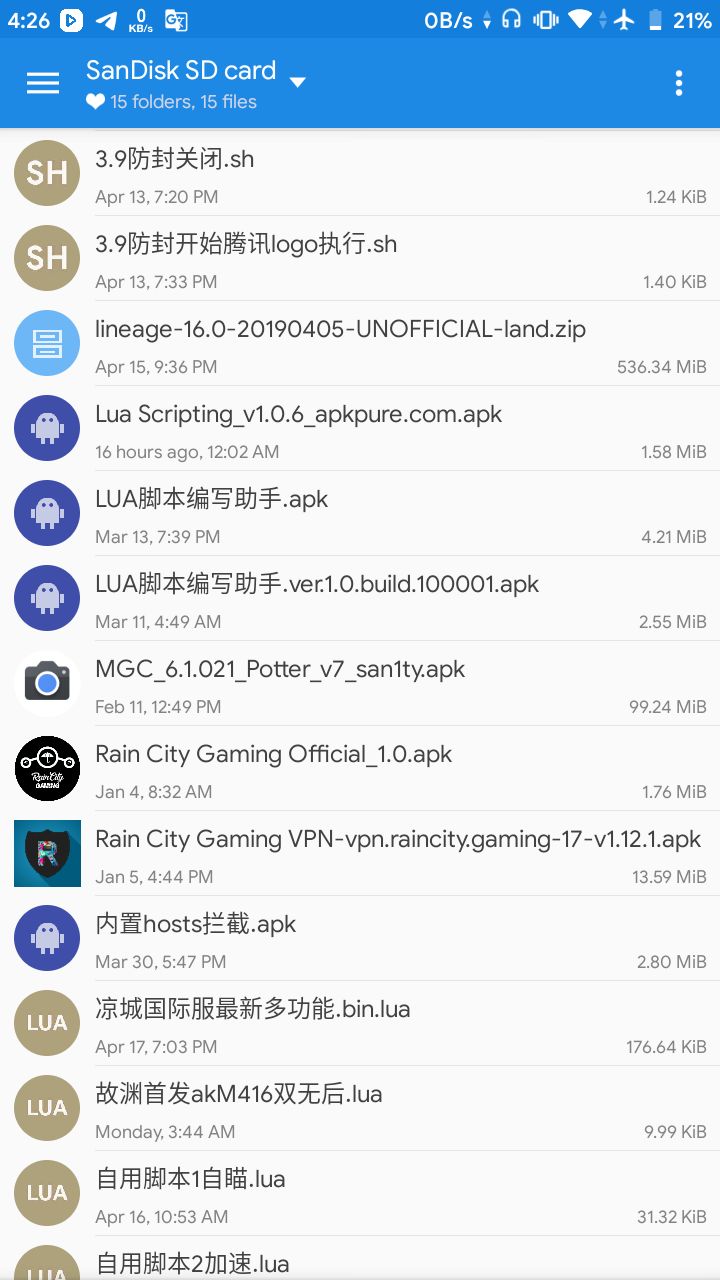Select the Rain City Gaming VPN apk
The height and width of the screenshot is (1280, 720).
tap(360, 853)
